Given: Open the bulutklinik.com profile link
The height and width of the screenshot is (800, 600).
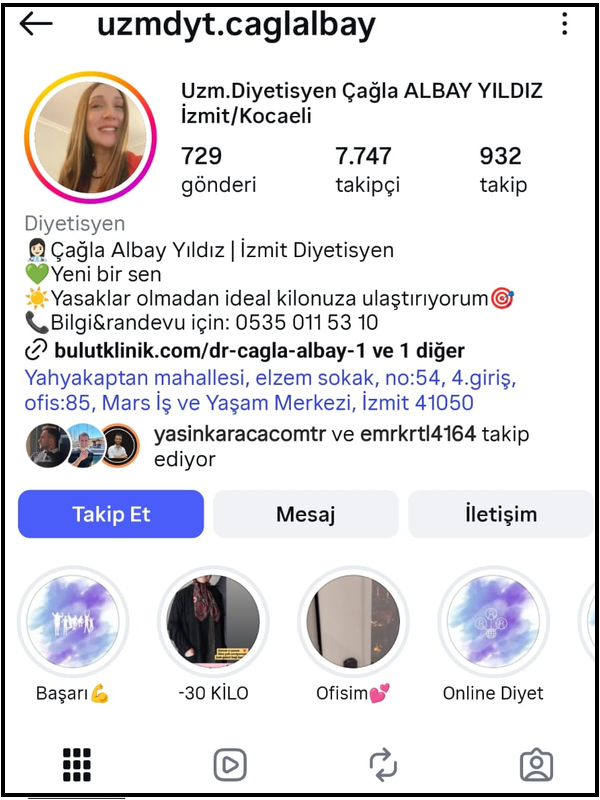Looking at the screenshot, I should click(244, 350).
